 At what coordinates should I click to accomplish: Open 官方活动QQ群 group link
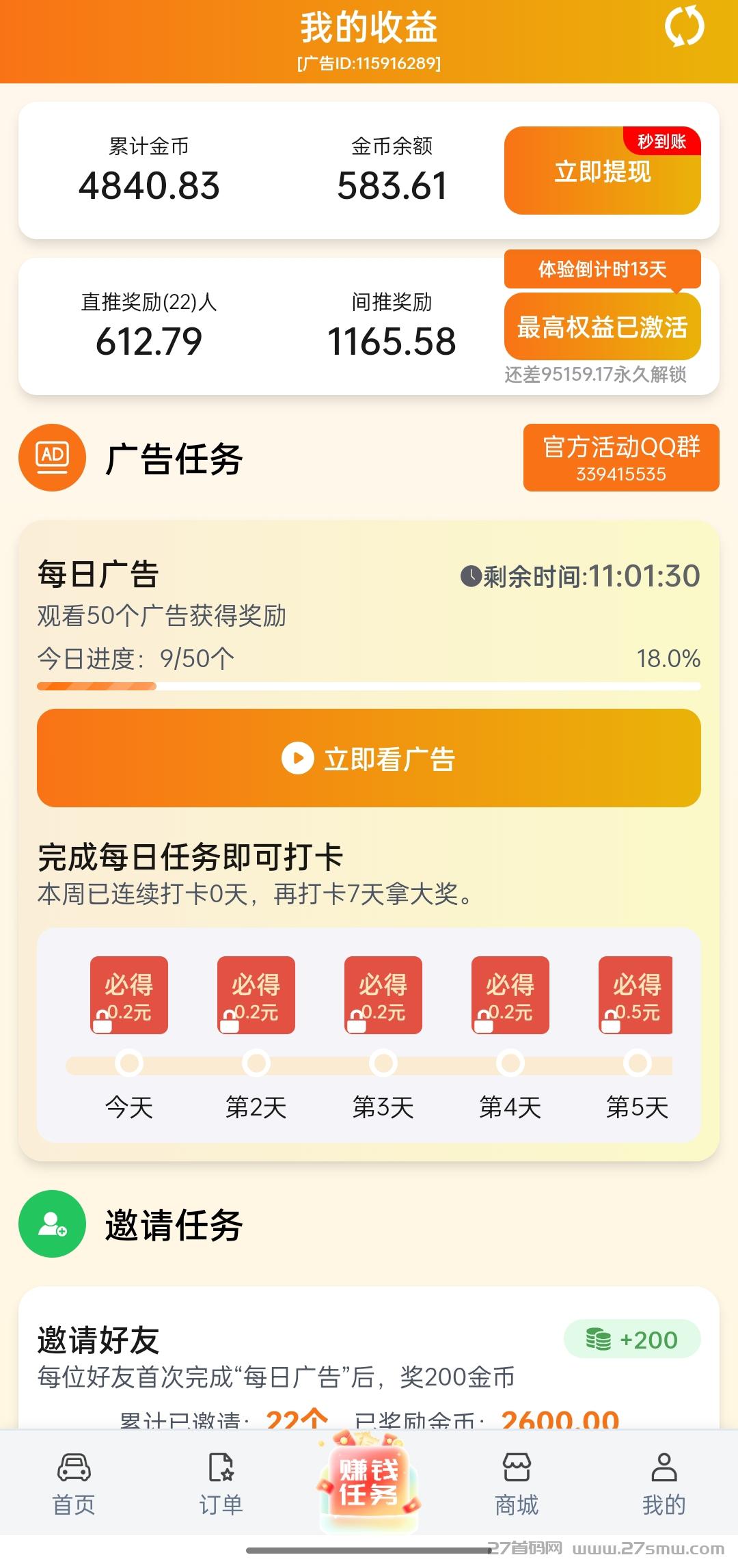620,457
